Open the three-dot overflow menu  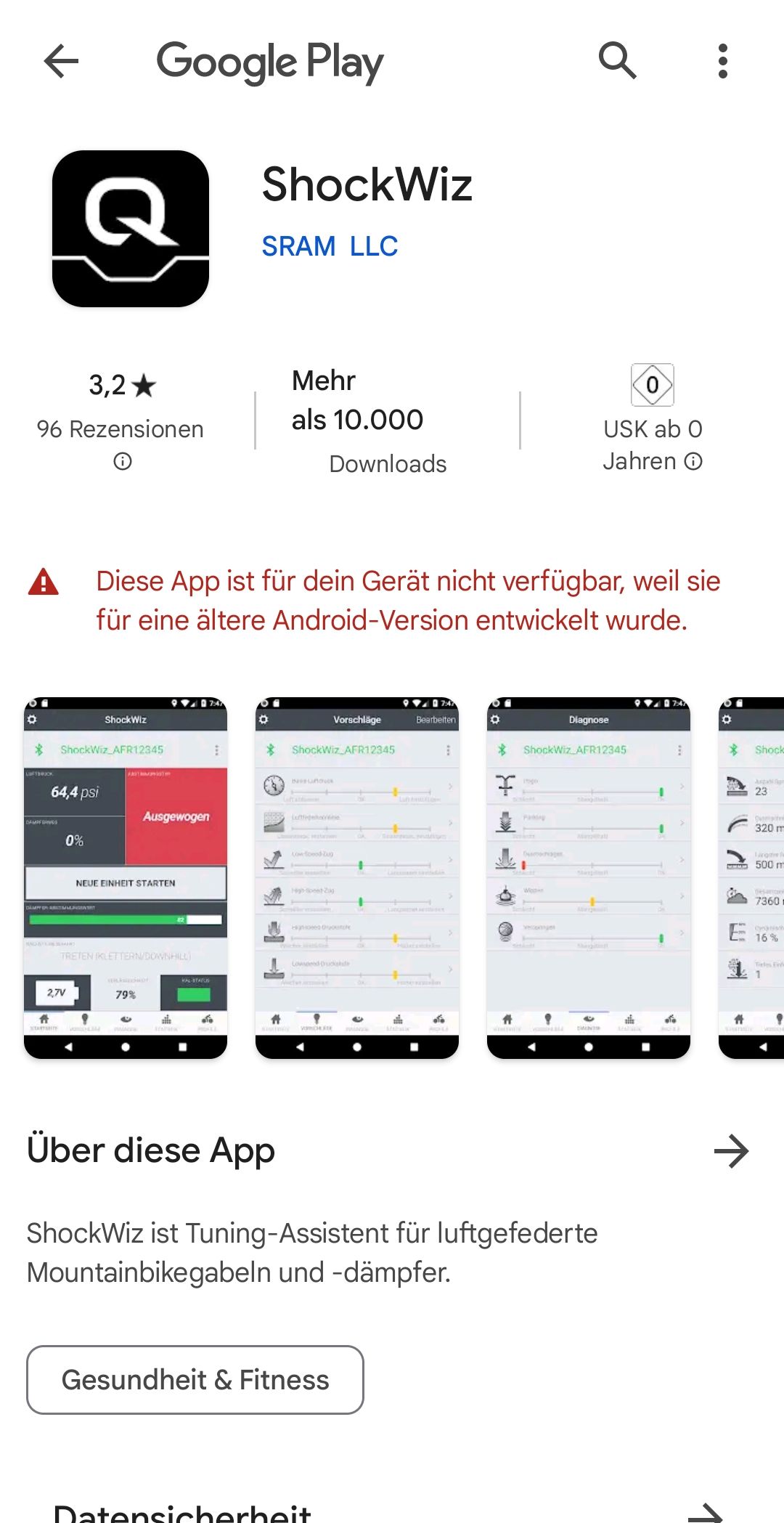[x=722, y=61]
